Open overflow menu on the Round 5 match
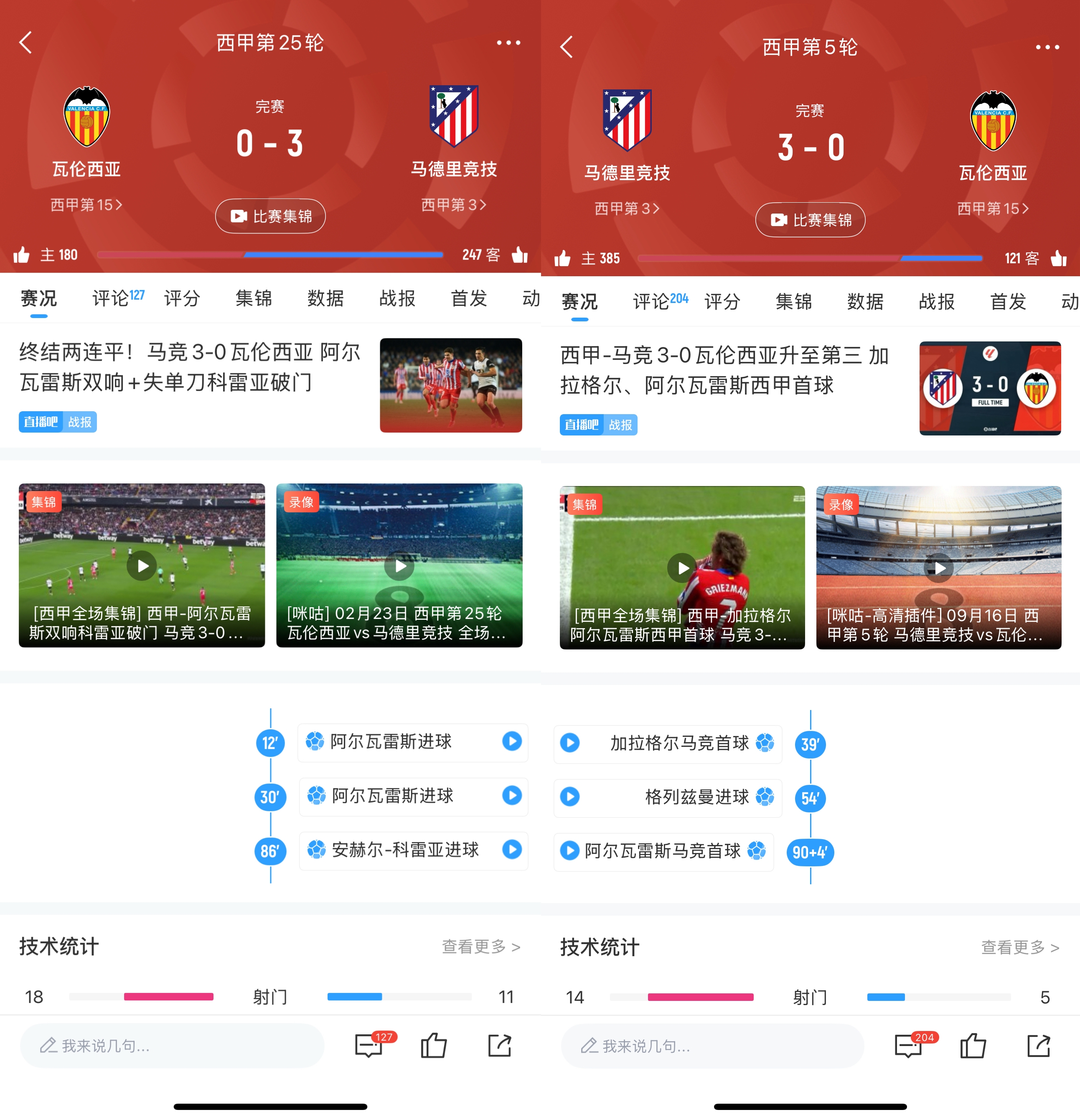Image resolution: width=1080 pixels, height=1120 pixels. (1047, 47)
